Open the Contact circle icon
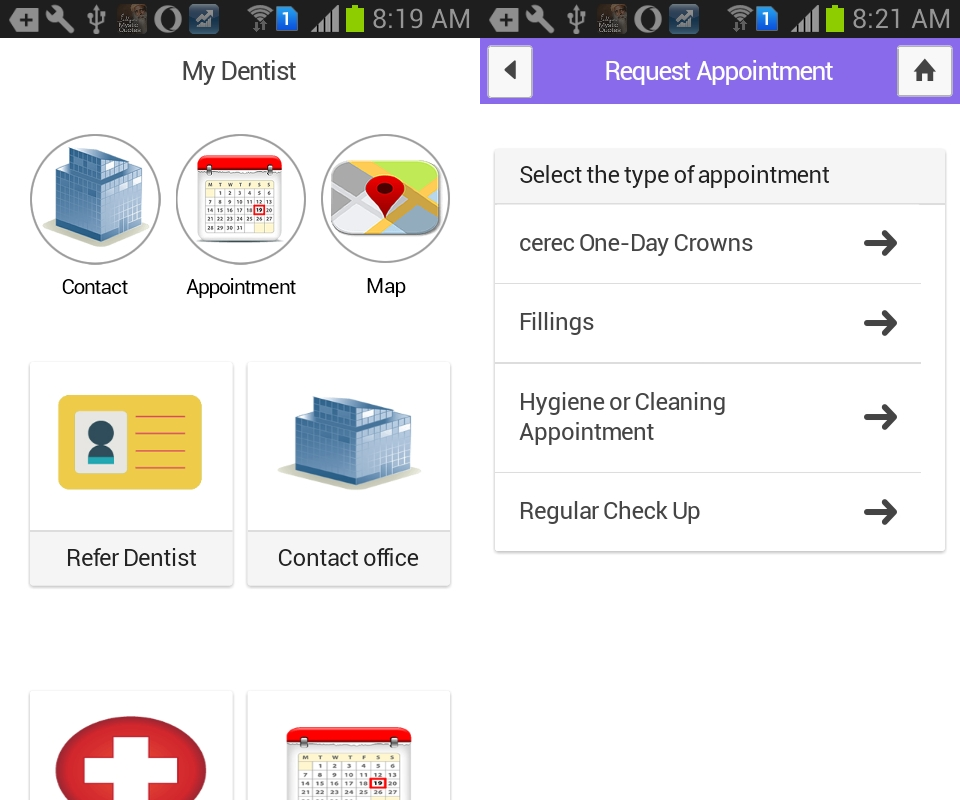The width and height of the screenshot is (960, 800). pyautogui.click(x=95, y=200)
